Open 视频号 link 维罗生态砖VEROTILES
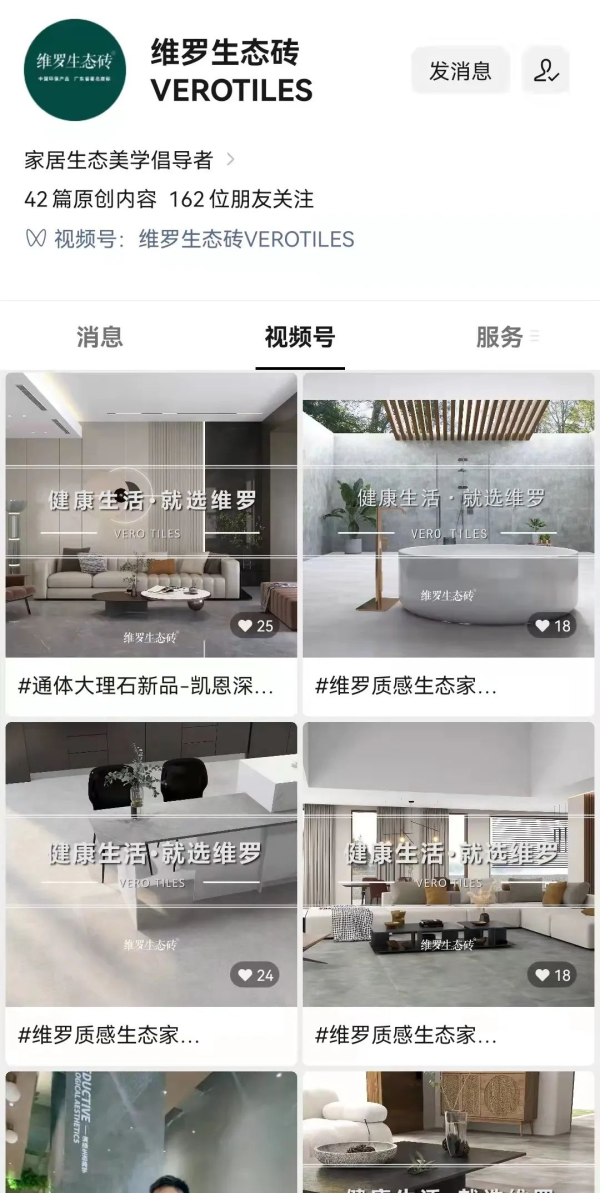600x1193 pixels. (246, 239)
